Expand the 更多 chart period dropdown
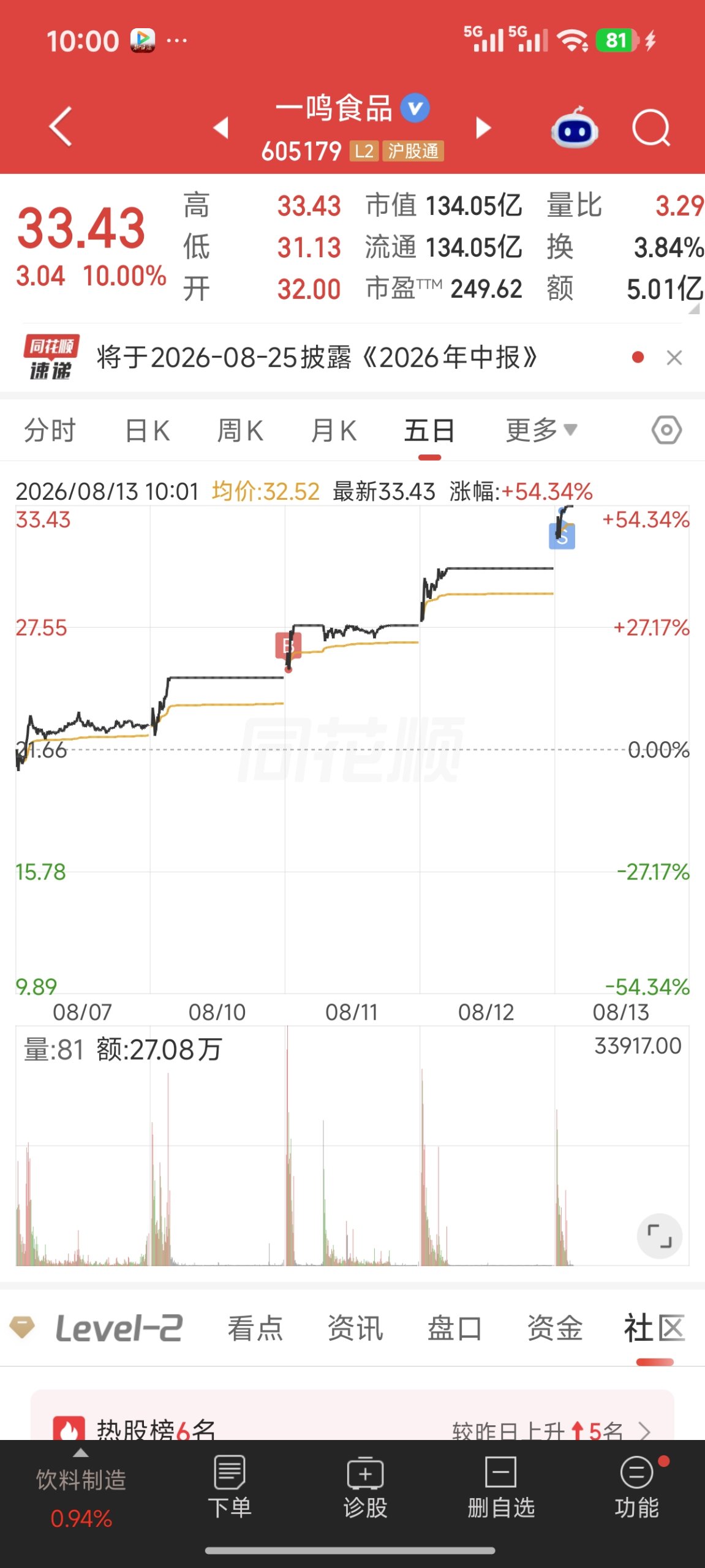This screenshot has height=1568, width=705. (x=541, y=430)
